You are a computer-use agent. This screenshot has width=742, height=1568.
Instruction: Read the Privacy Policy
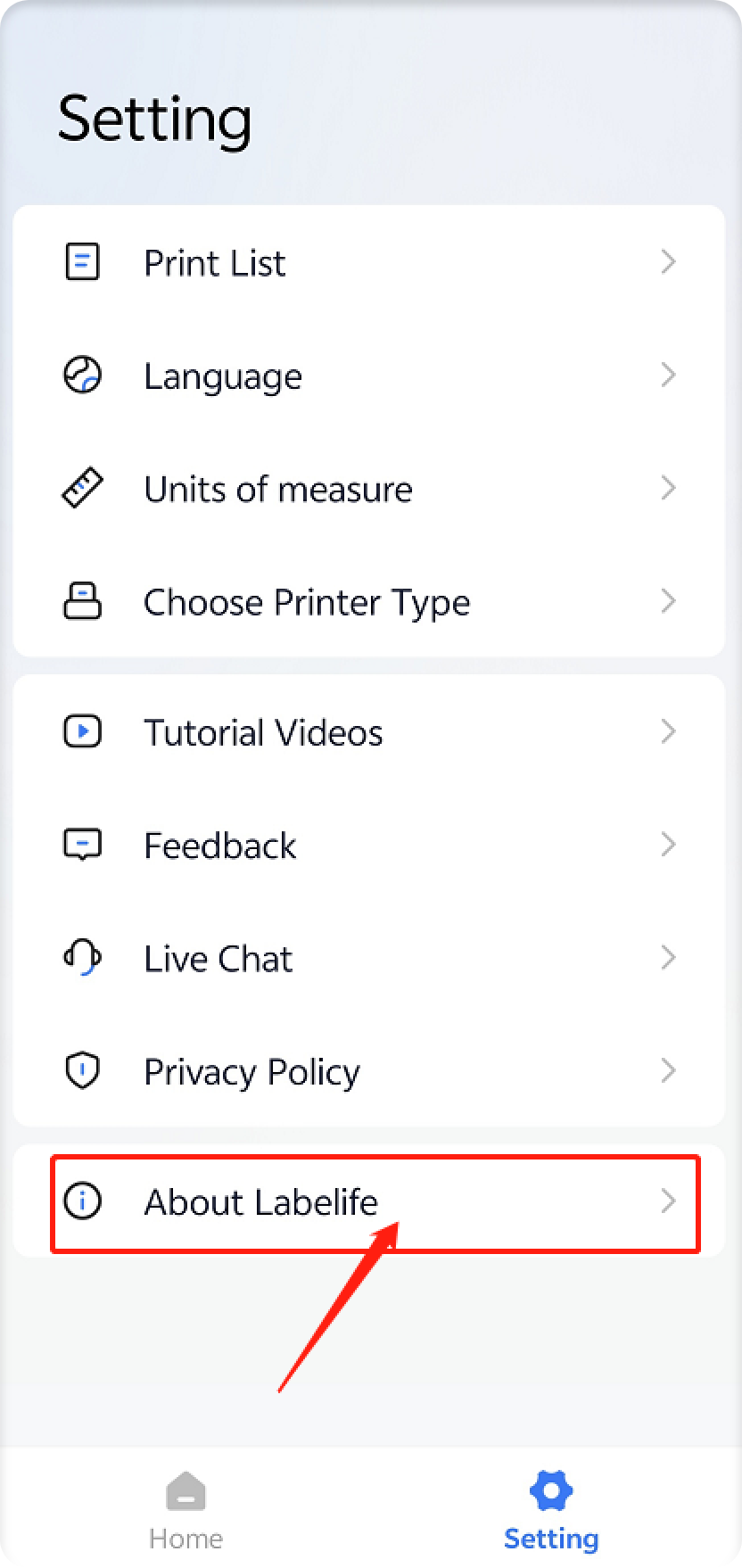(x=369, y=1070)
